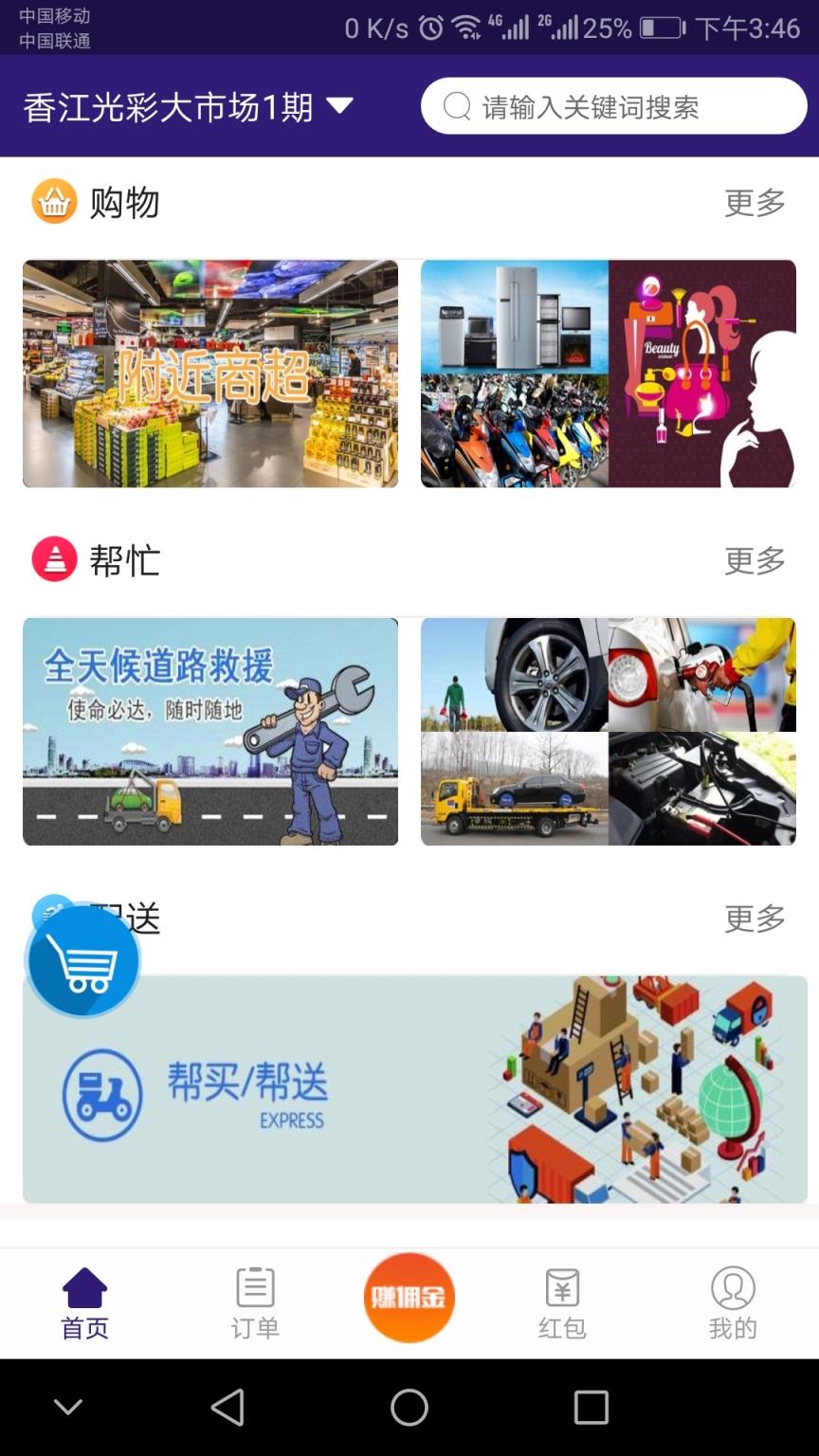The height and width of the screenshot is (1456, 819).
Task: Open the car services photo collage tile
Action: 608,731
